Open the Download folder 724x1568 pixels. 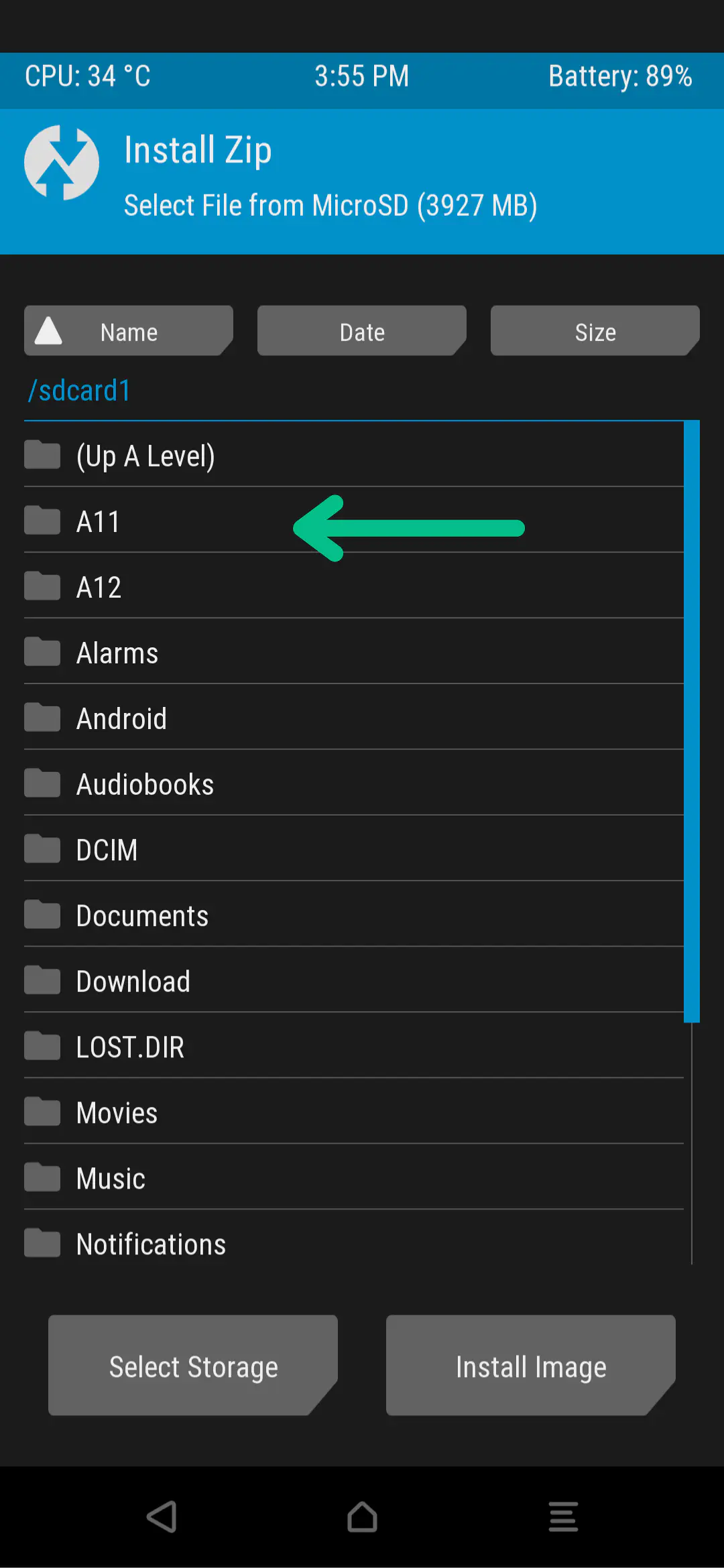pos(133,982)
